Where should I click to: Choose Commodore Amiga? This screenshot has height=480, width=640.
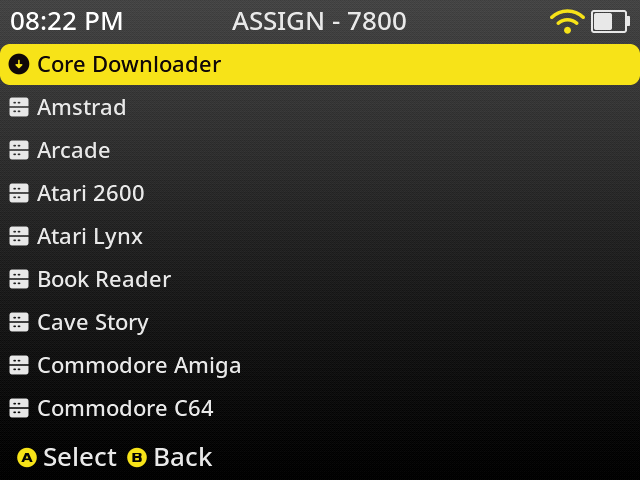138,365
